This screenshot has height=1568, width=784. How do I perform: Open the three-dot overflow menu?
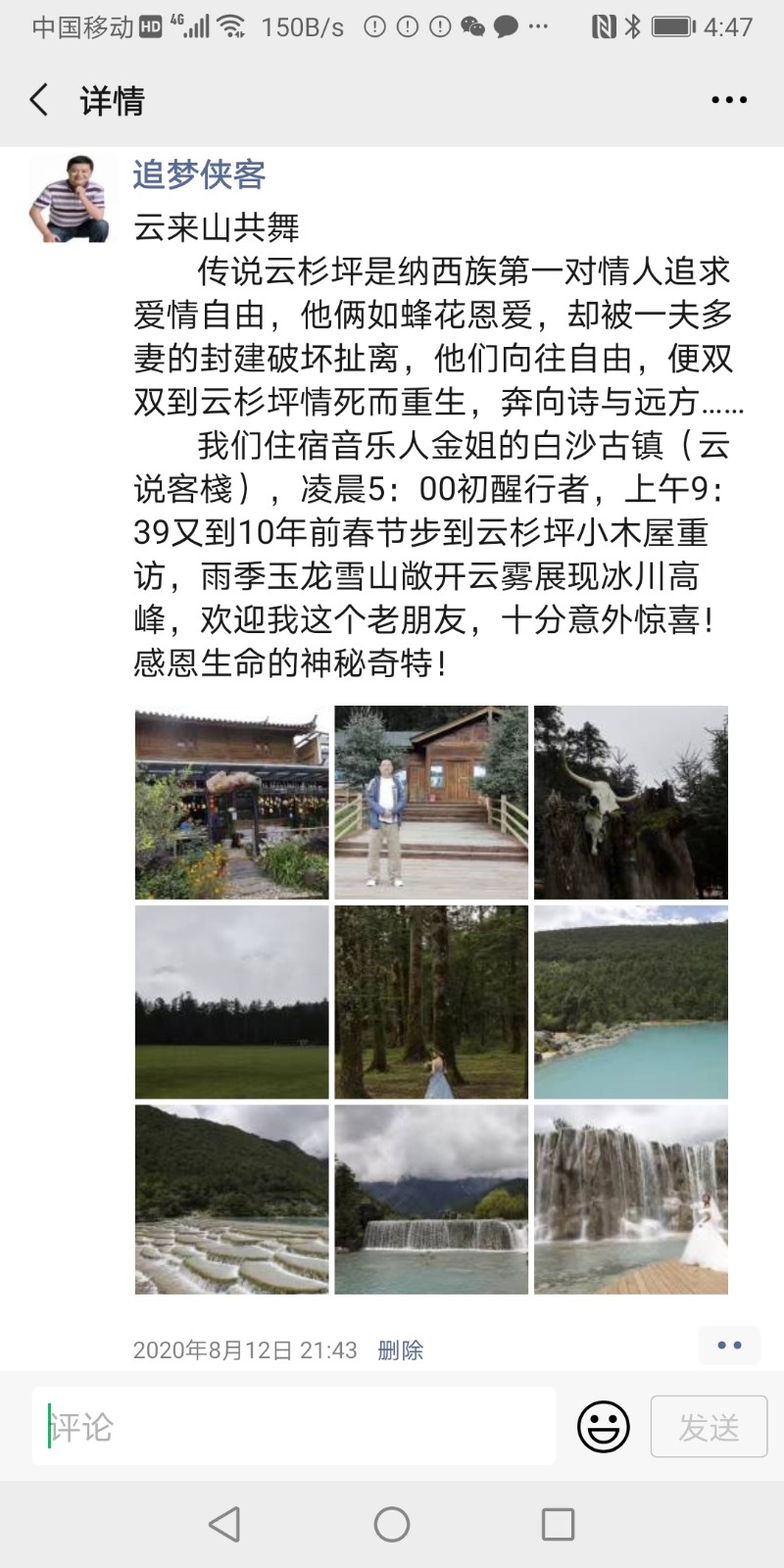729,100
